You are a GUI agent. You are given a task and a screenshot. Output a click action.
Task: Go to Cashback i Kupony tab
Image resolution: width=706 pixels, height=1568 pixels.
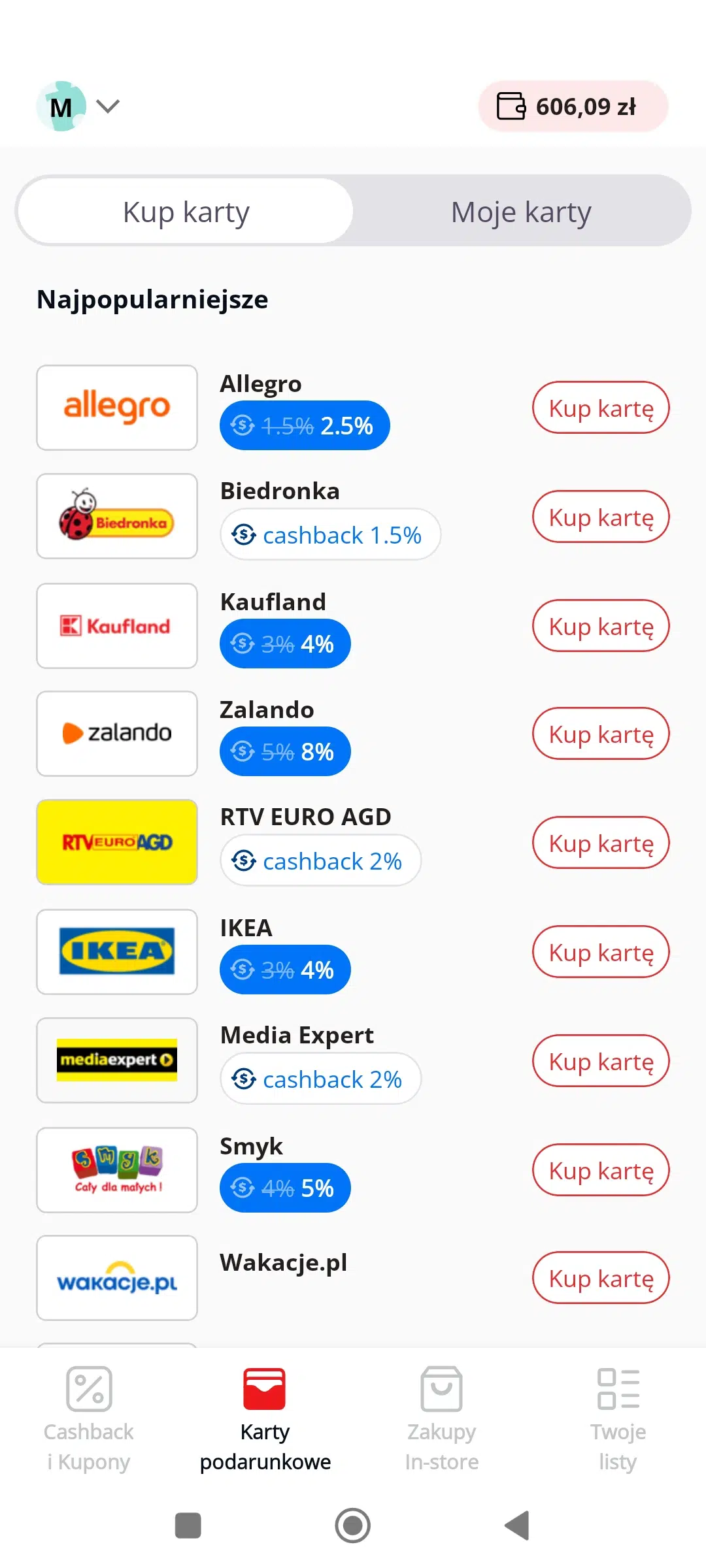tap(89, 1419)
